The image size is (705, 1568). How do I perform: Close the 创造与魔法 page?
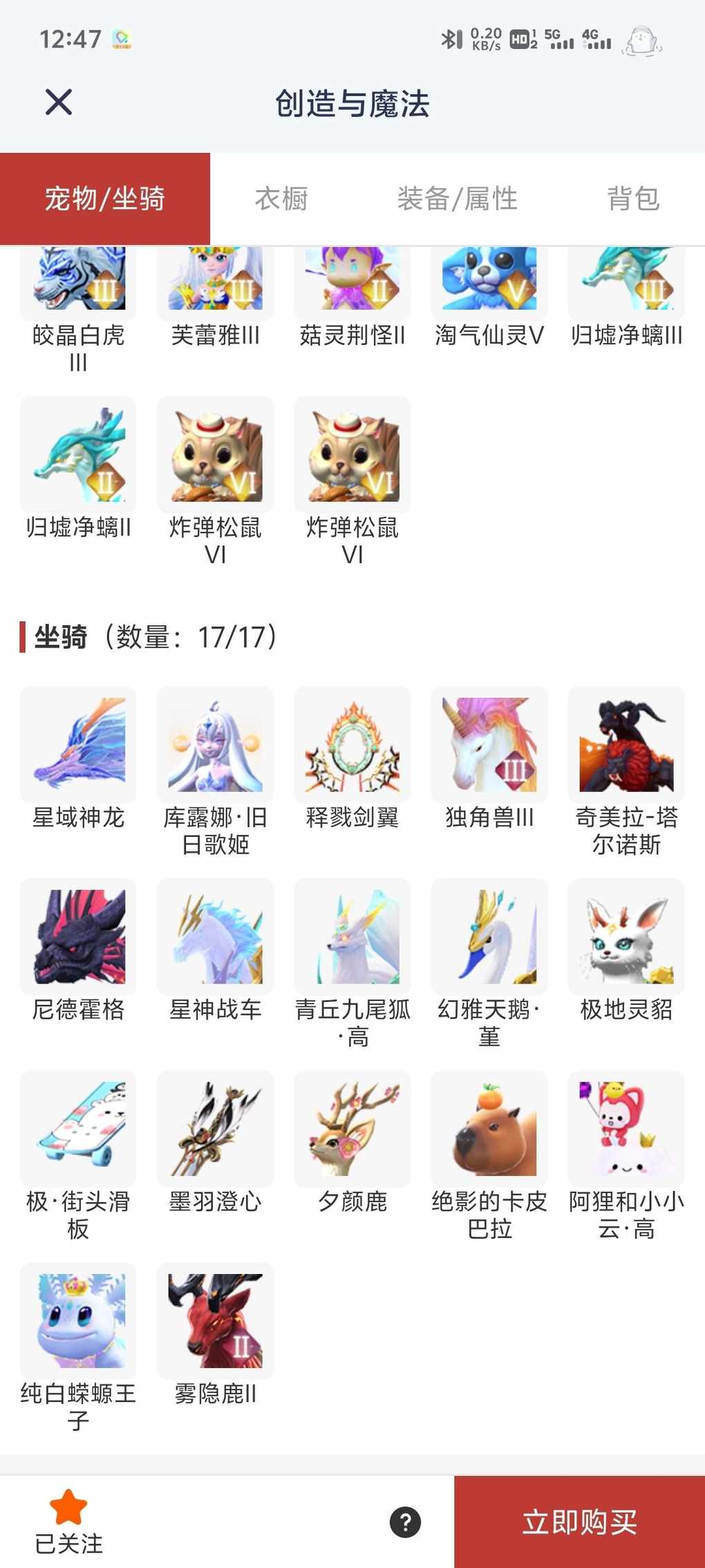click(59, 102)
